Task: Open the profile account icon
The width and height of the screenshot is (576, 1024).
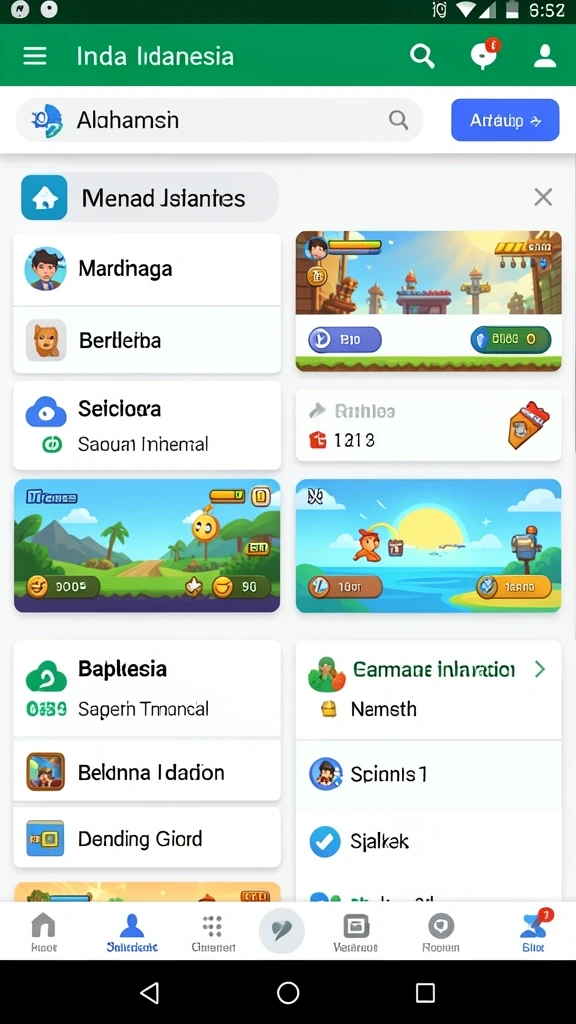Action: (x=545, y=56)
